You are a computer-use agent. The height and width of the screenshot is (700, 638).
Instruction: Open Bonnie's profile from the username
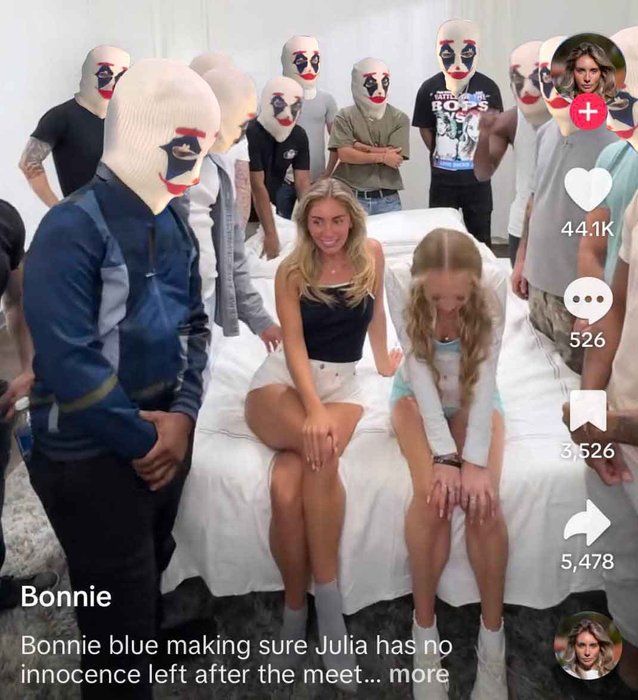pos(66,597)
